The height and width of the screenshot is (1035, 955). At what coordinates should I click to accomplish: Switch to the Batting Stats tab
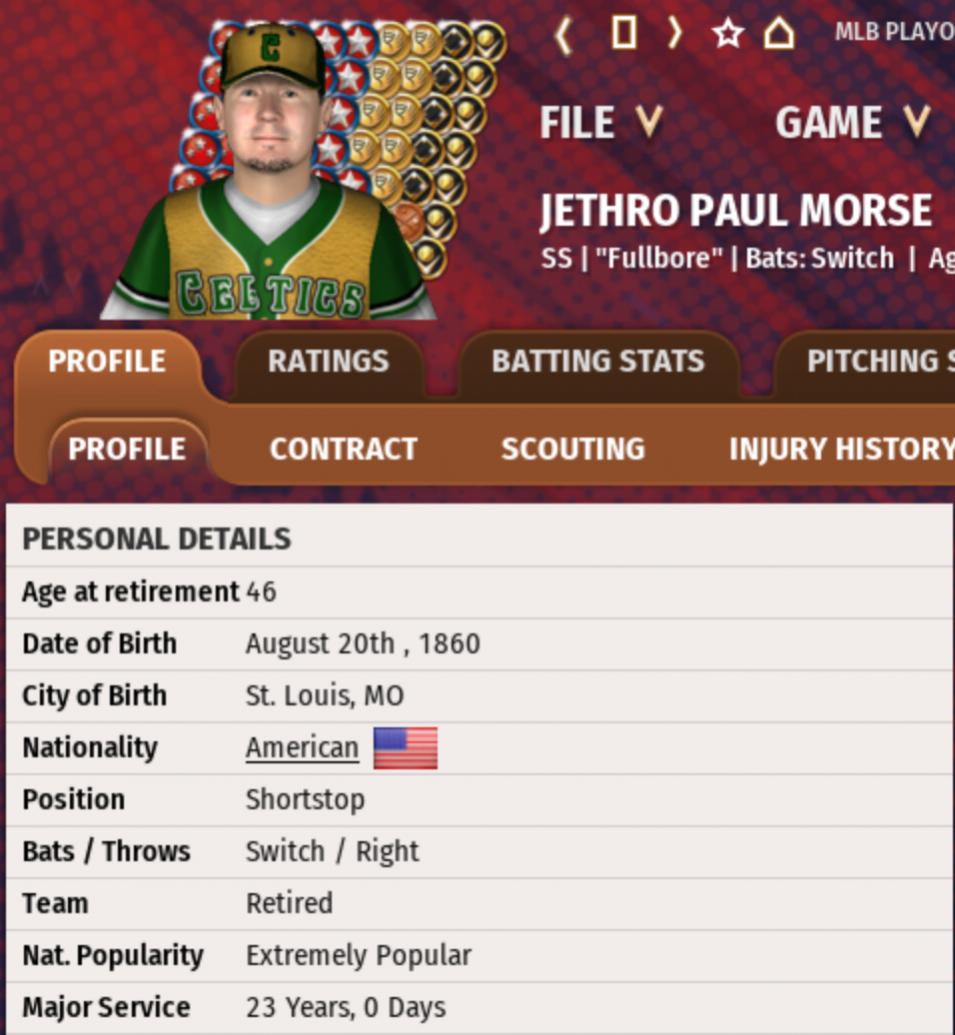pyautogui.click(x=597, y=361)
